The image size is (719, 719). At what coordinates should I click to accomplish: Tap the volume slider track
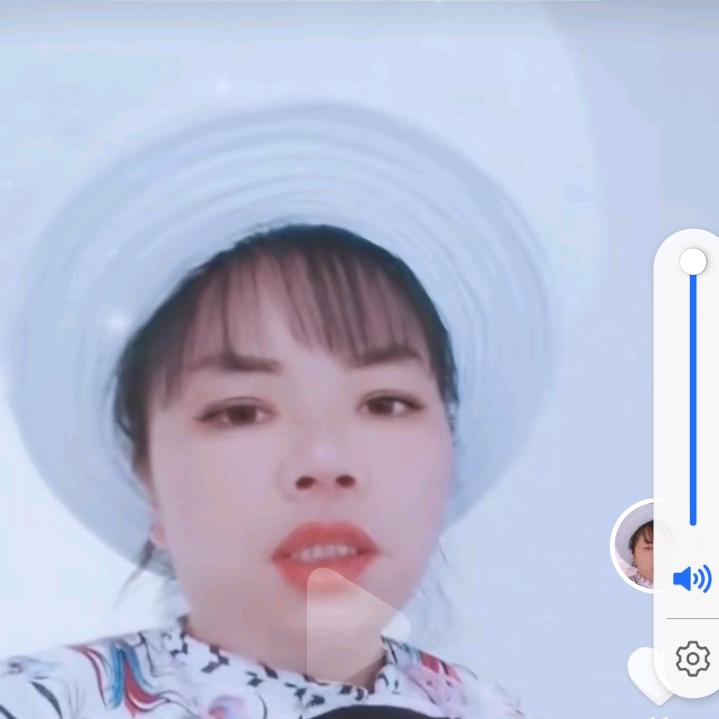coord(692,400)
